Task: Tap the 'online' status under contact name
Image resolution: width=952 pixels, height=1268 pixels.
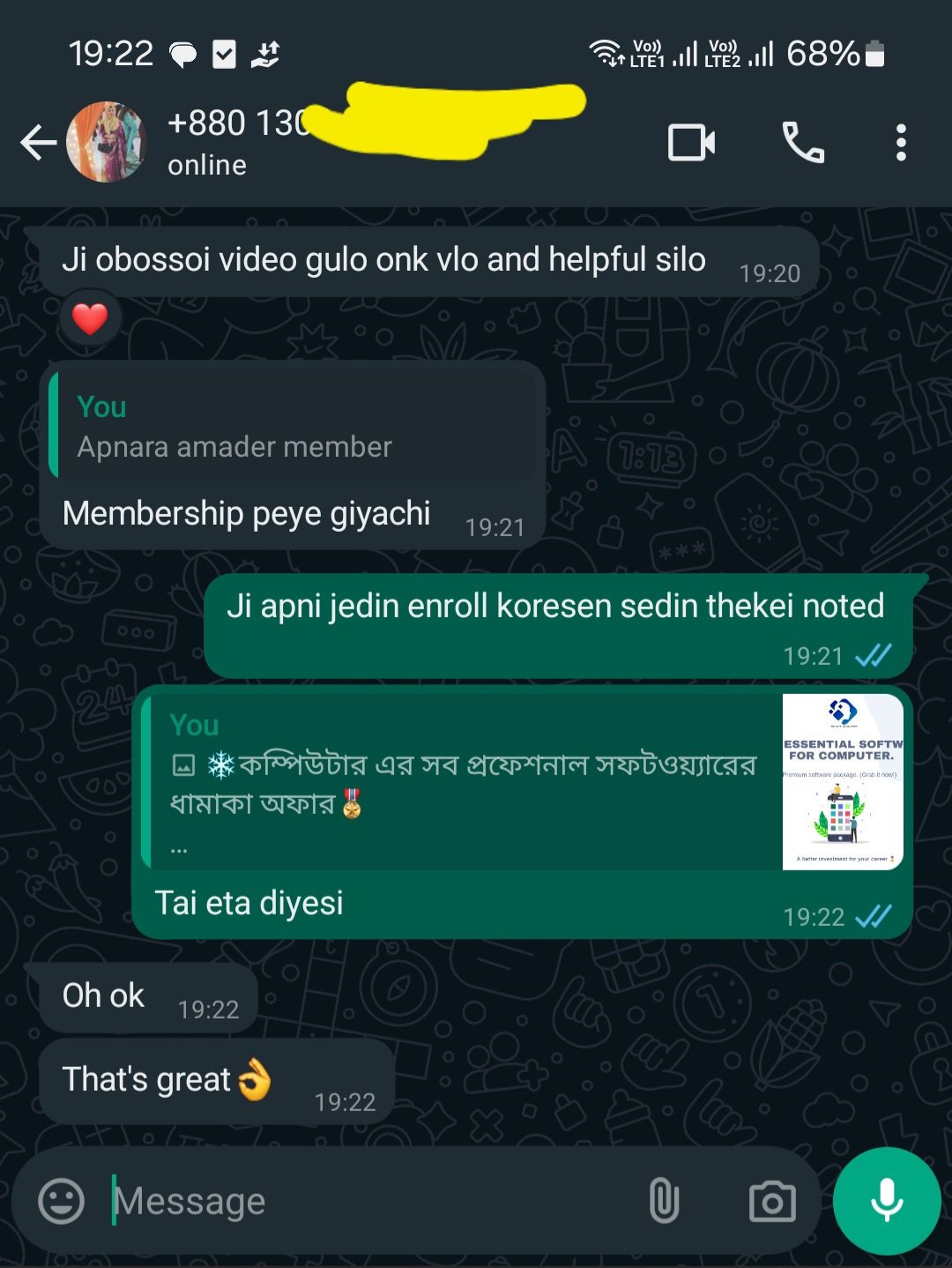Action: 206,164
